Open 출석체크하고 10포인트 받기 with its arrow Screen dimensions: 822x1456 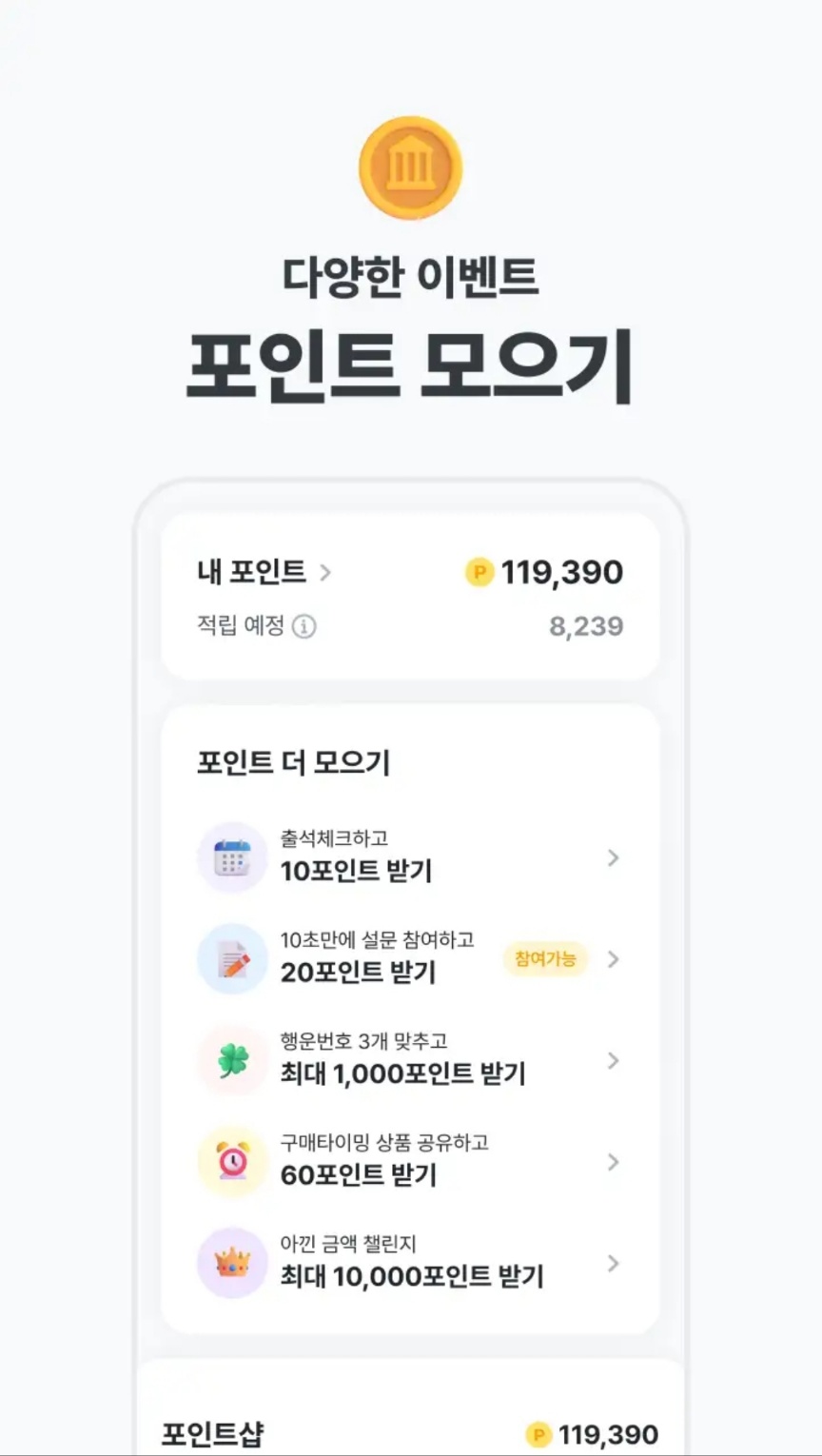613,857
